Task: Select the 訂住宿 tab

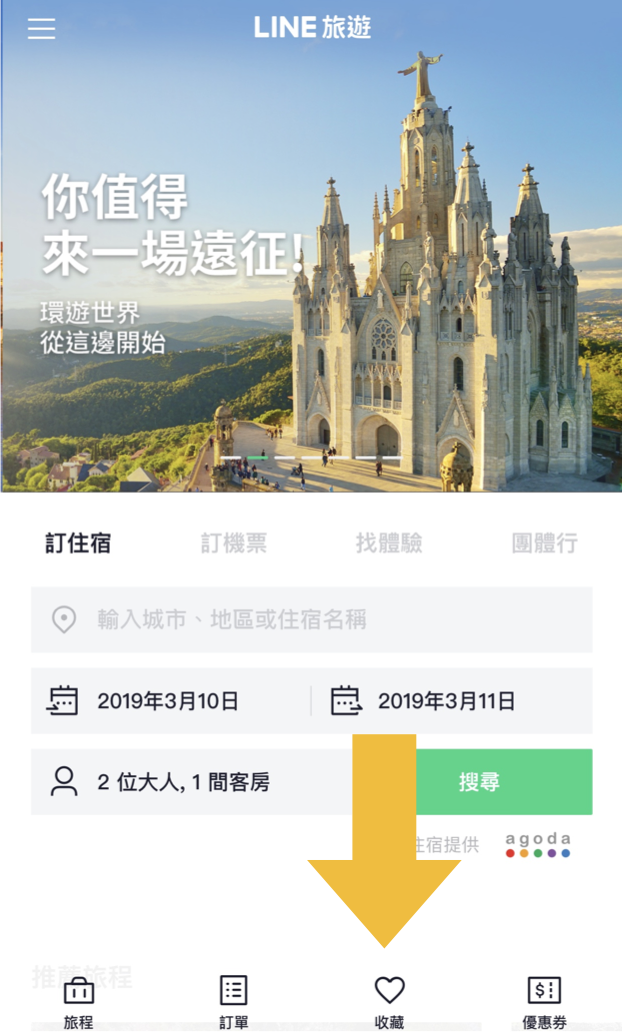Action: pyautogui.click(x=78, y=543)
